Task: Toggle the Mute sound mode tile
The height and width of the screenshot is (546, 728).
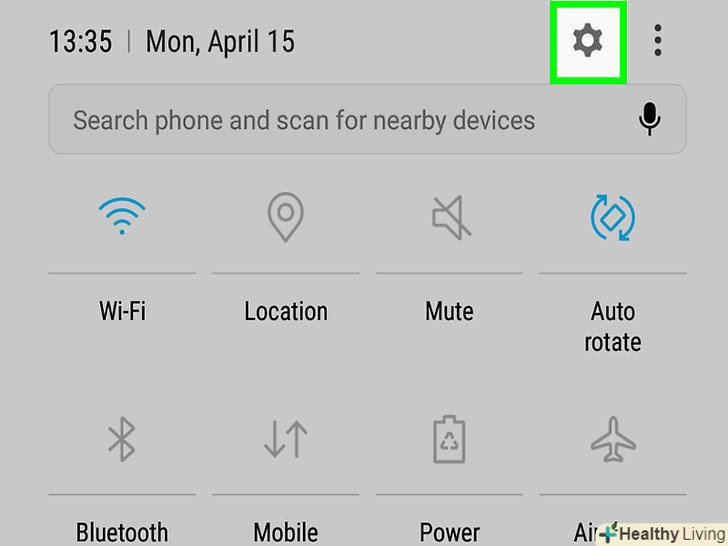Action: 449,217
